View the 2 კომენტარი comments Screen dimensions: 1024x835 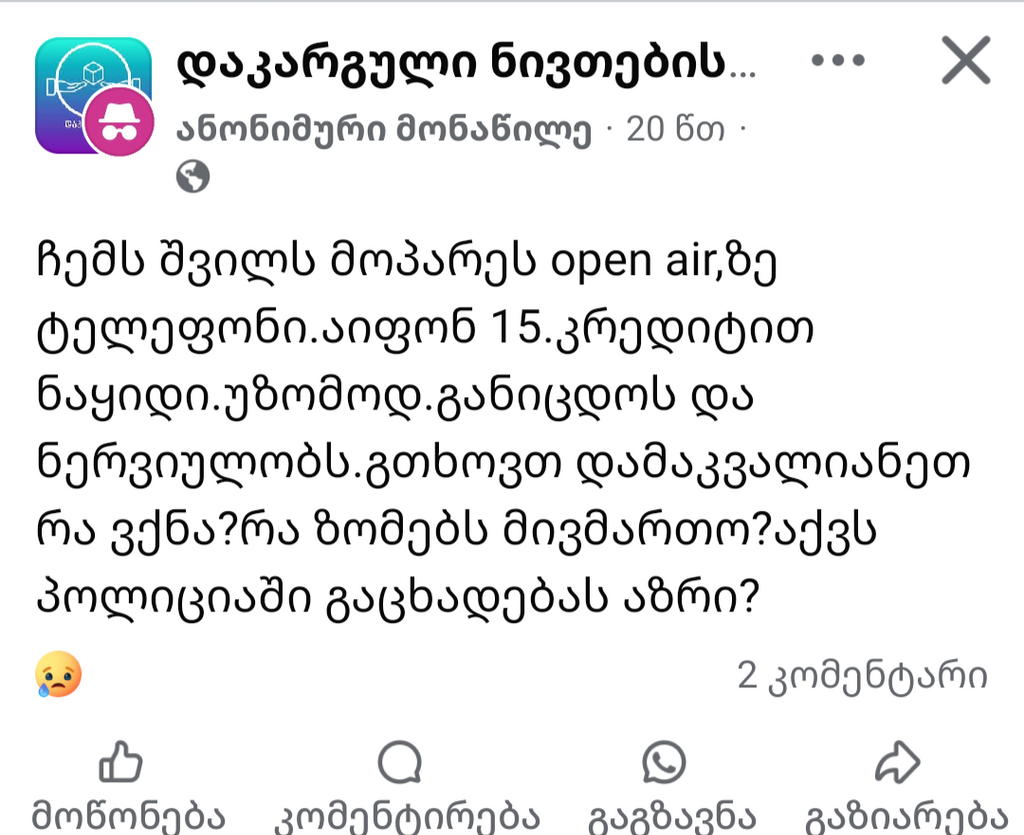[862, 677]
